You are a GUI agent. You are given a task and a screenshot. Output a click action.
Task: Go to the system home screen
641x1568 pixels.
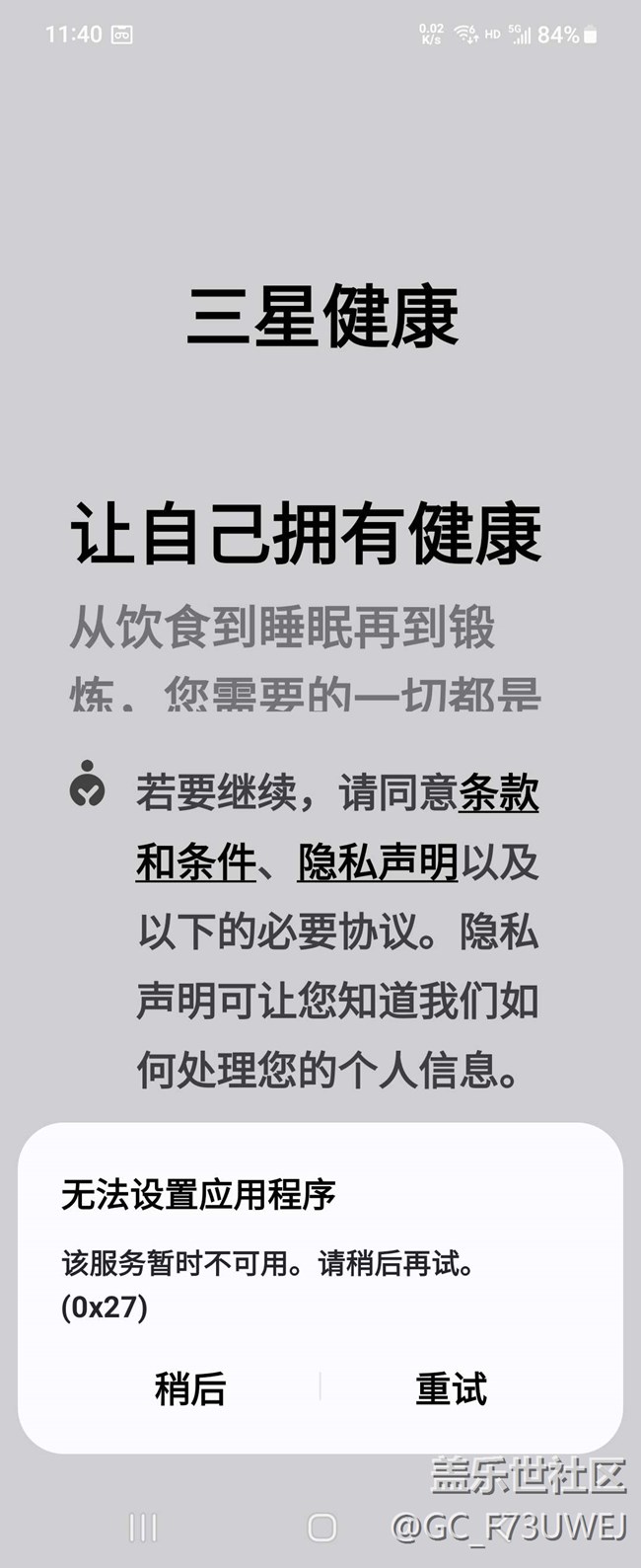click(321, 1528)
